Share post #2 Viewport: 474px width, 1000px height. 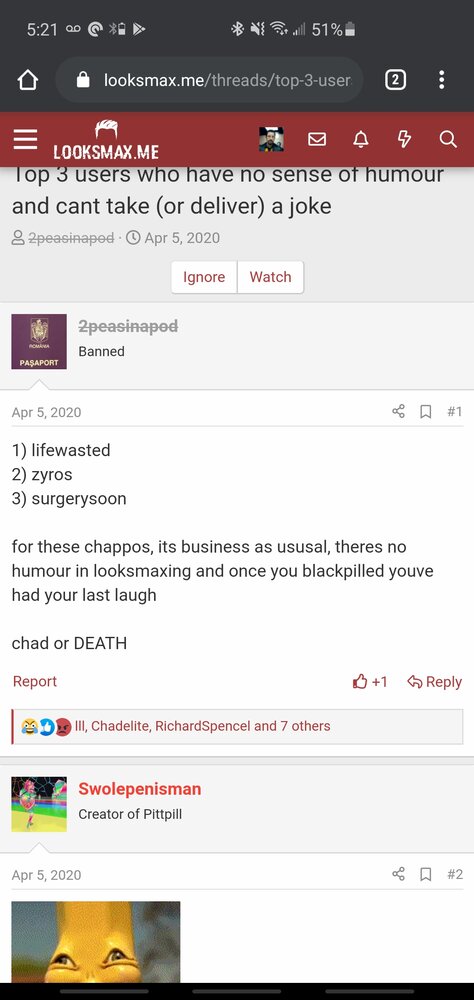tap(398, 874)
